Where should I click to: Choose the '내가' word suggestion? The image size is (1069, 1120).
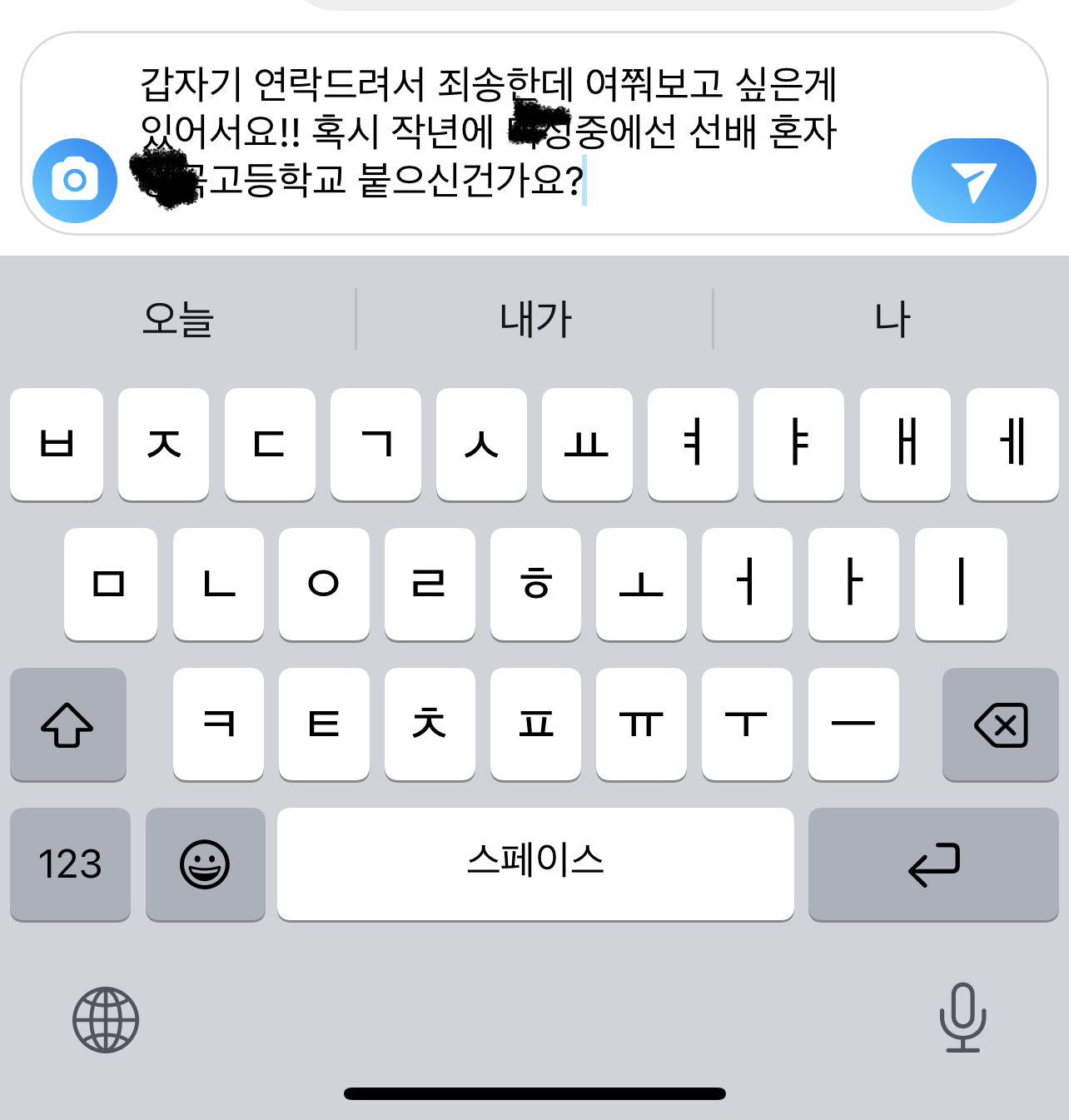click(534, 320)
